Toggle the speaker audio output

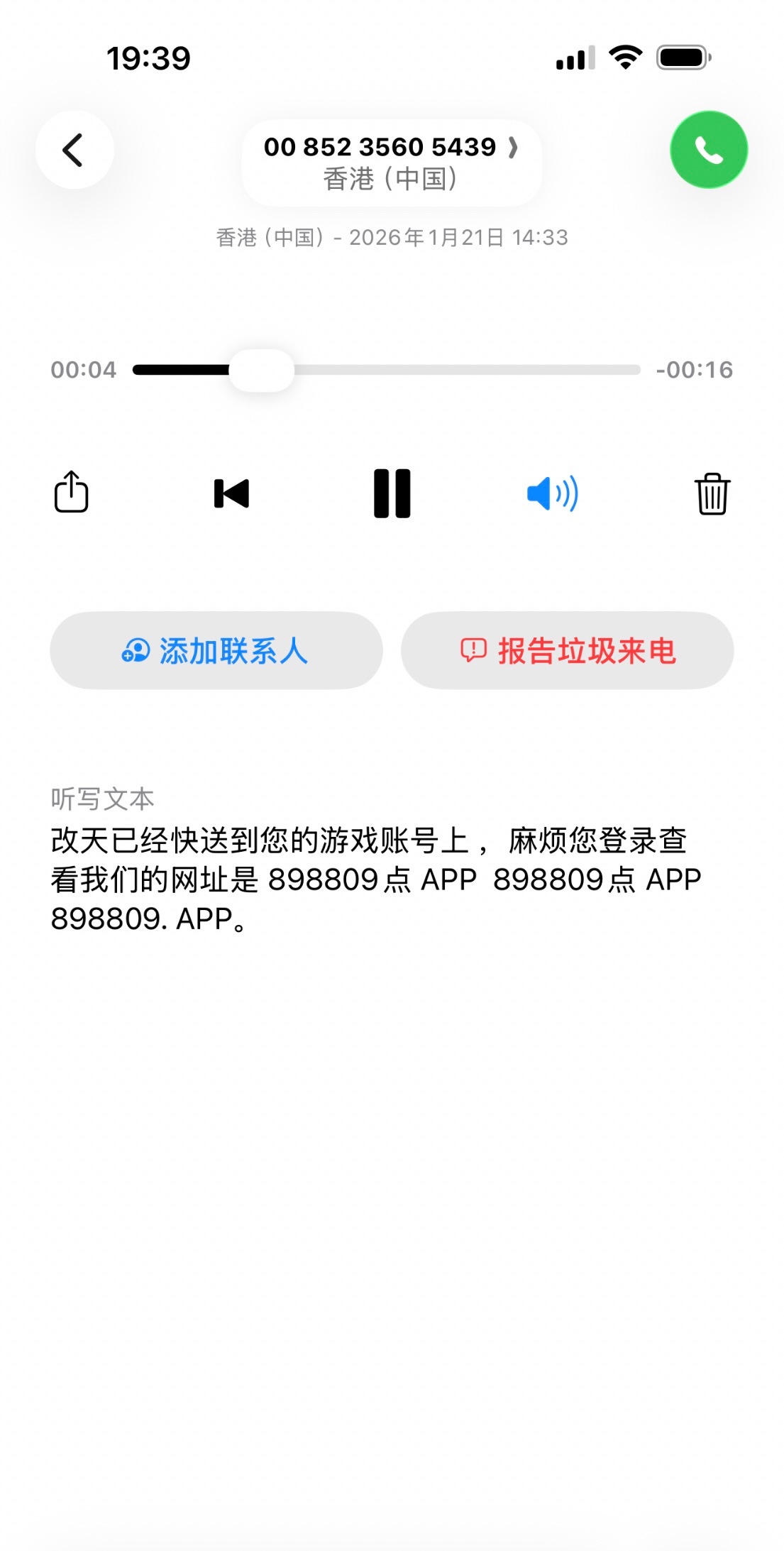[x=552, y=493]
